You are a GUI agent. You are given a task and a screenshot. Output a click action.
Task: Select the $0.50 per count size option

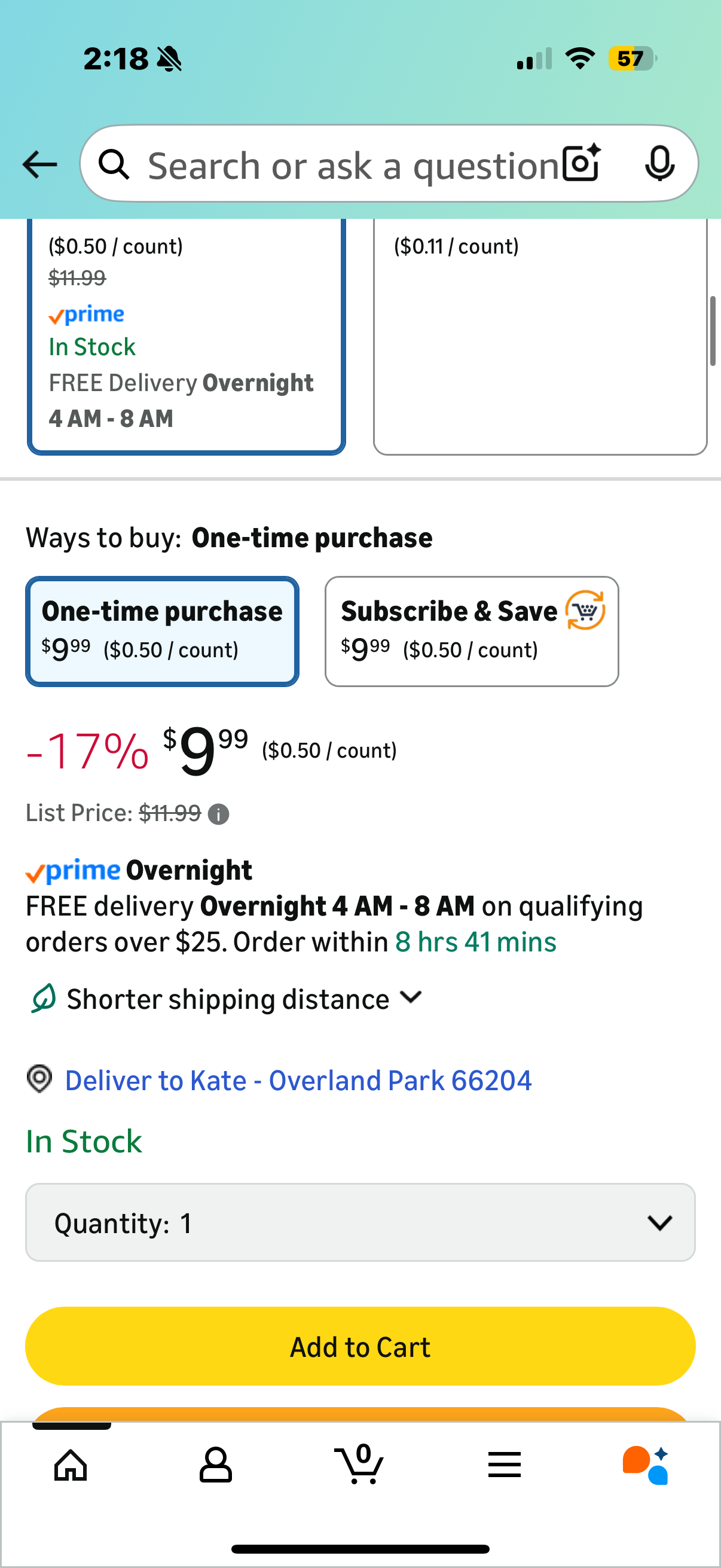click(x=186, y=335)
